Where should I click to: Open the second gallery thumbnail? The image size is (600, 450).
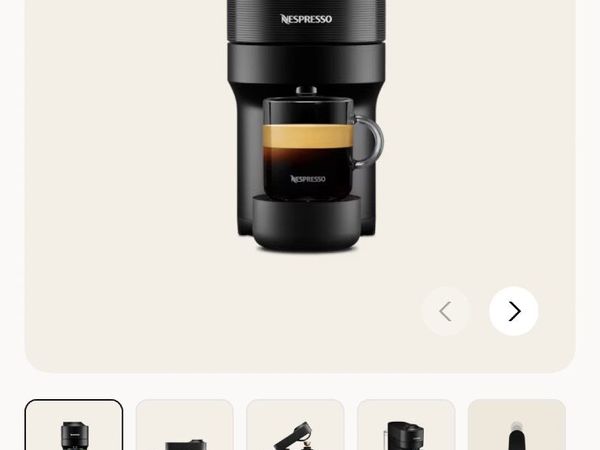pyautogui.click(x=185, y=427)
